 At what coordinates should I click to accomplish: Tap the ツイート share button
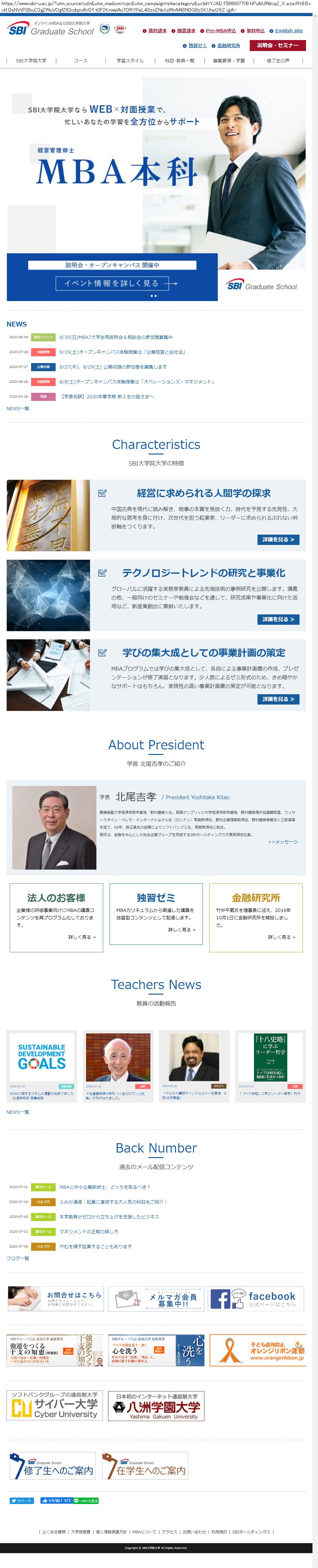point(21,1500)
